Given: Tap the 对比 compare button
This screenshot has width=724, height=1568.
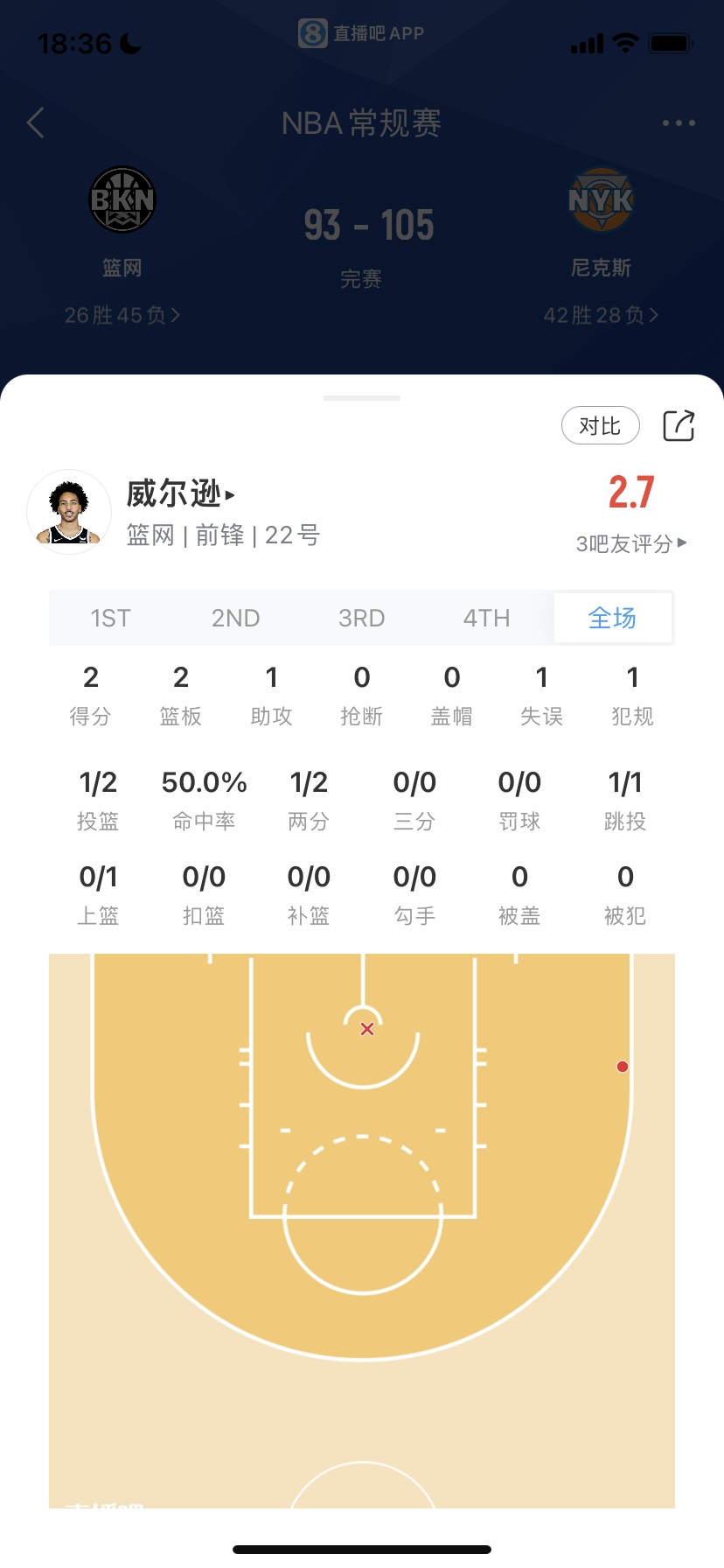Looking at the screenshot, I should pyautogui.click(x=600, y=426).
